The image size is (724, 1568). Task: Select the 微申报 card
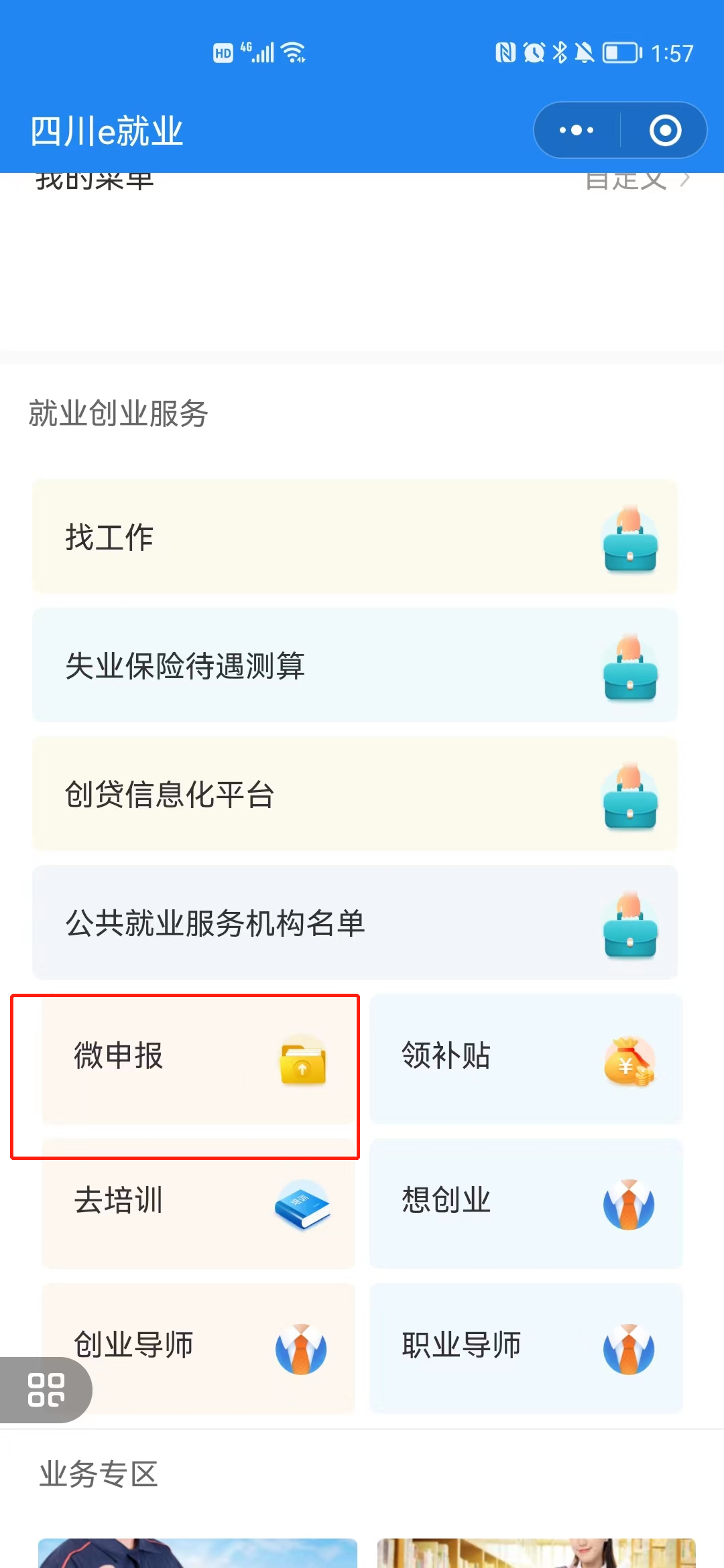pyautogui.click(x=198, y=1057)
